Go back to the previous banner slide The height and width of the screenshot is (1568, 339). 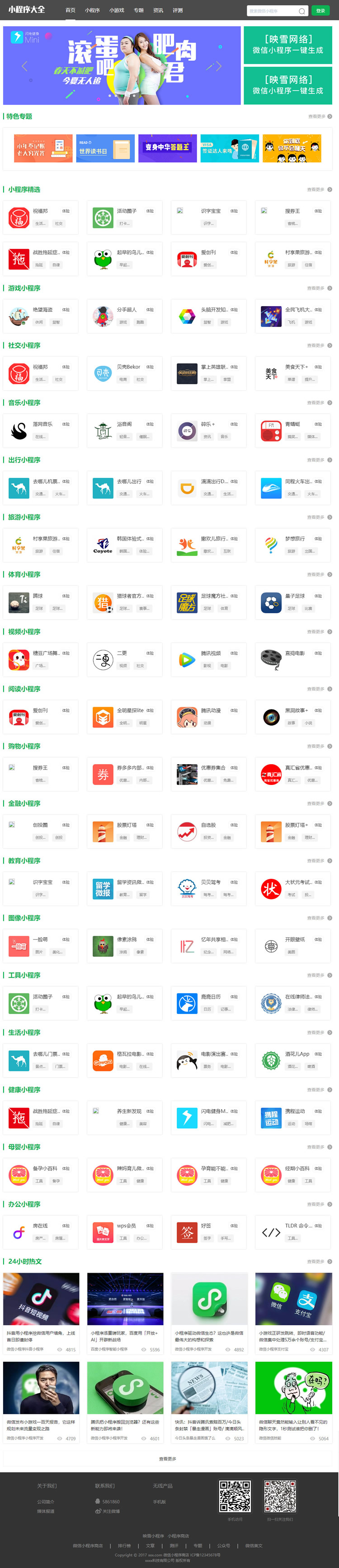[25, 66]
